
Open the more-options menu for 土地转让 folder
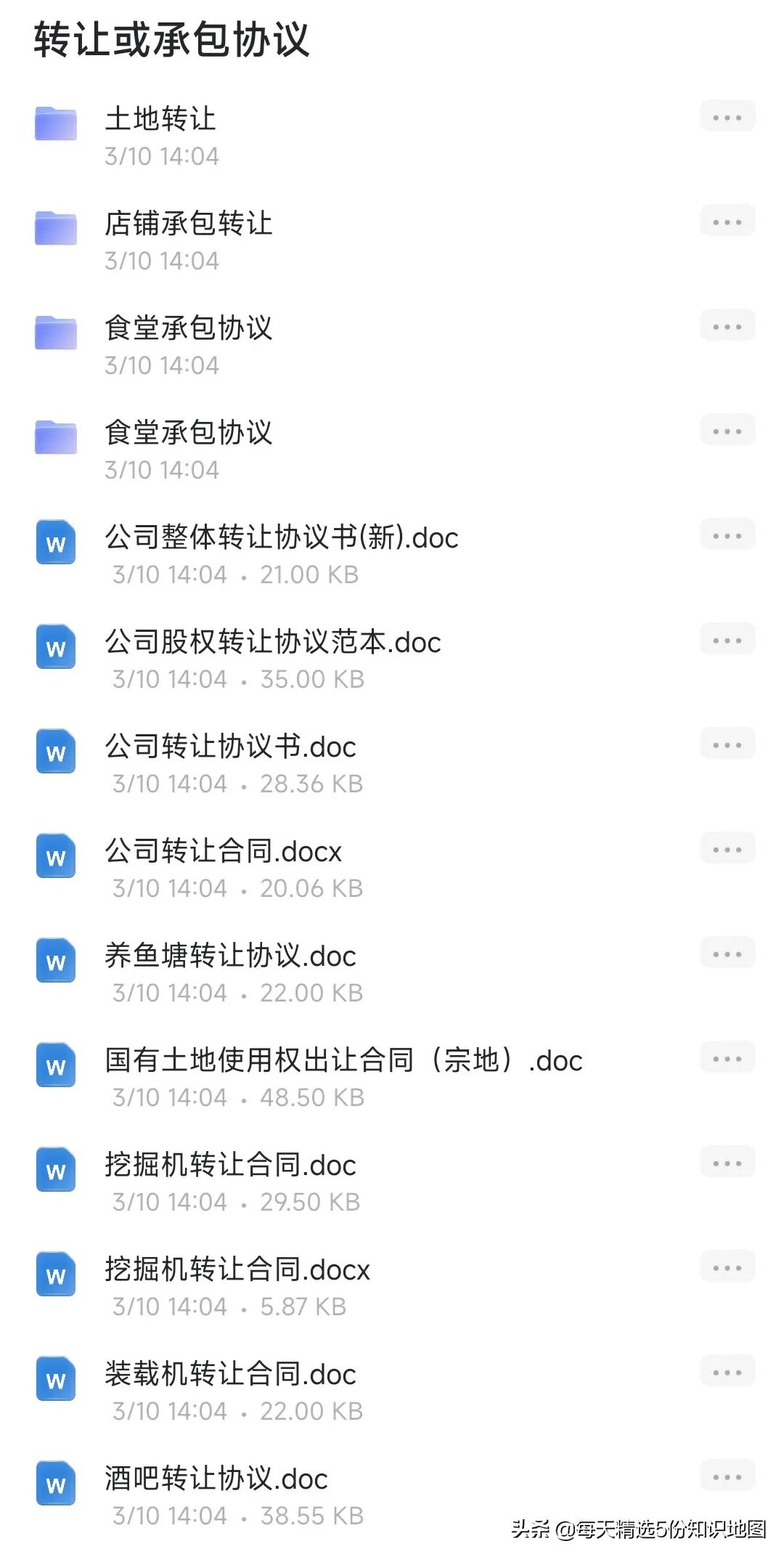point(727,116)
